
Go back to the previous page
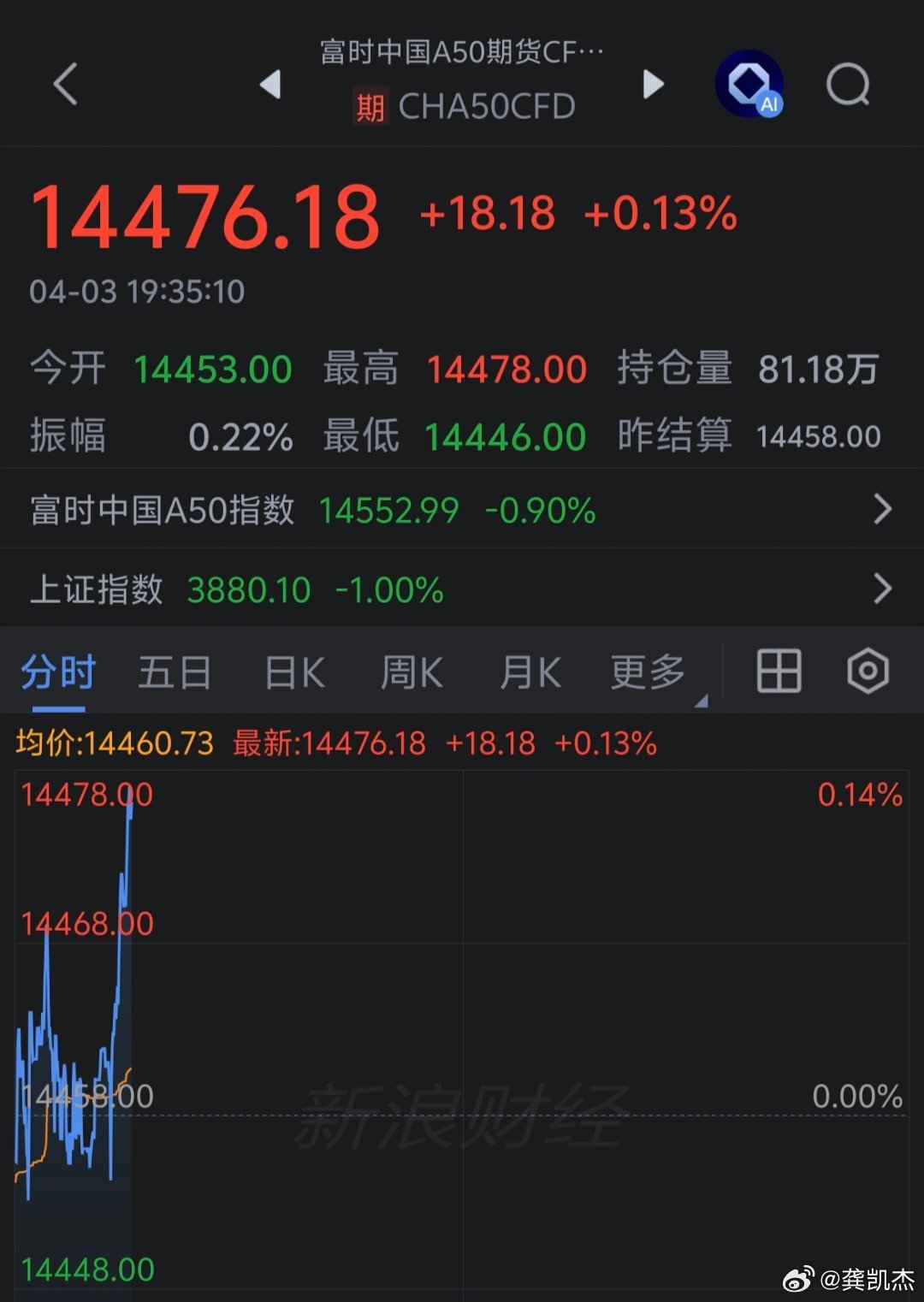pos(65,85)
